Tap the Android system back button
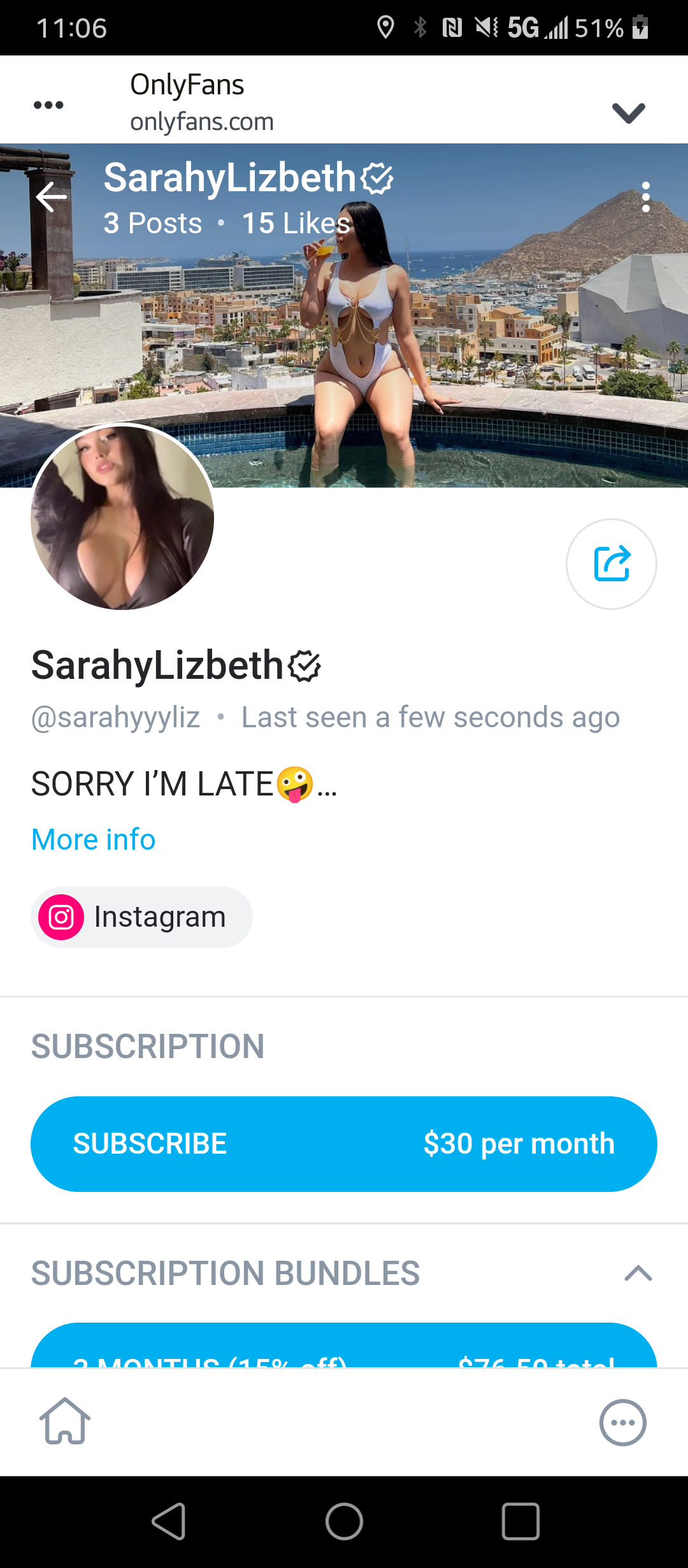This screenshot has width=688, height=1568. 169,1521
